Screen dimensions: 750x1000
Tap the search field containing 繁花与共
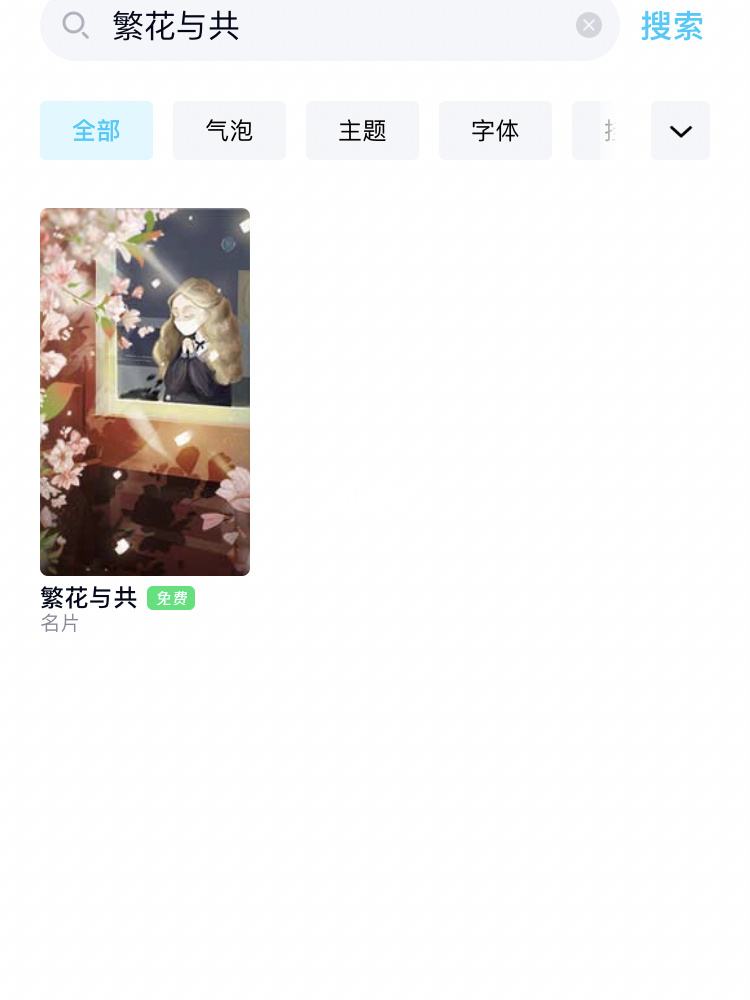(x=330, y=26)
